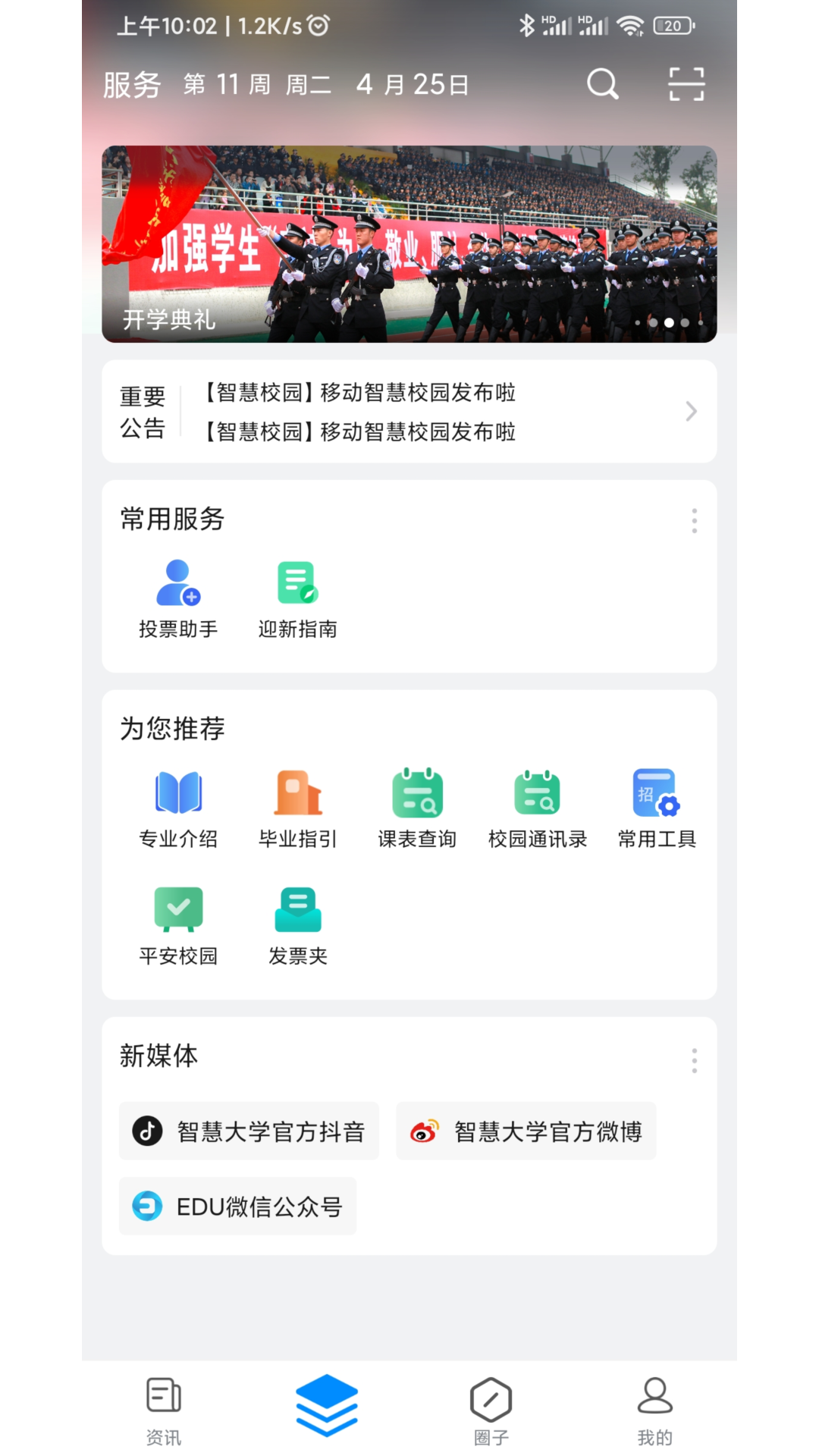Open the 常用服务 section options menu
Image resolution: width=819 pixels, height=1456 pixels.
pyautogui.click(x=694, y=521)
